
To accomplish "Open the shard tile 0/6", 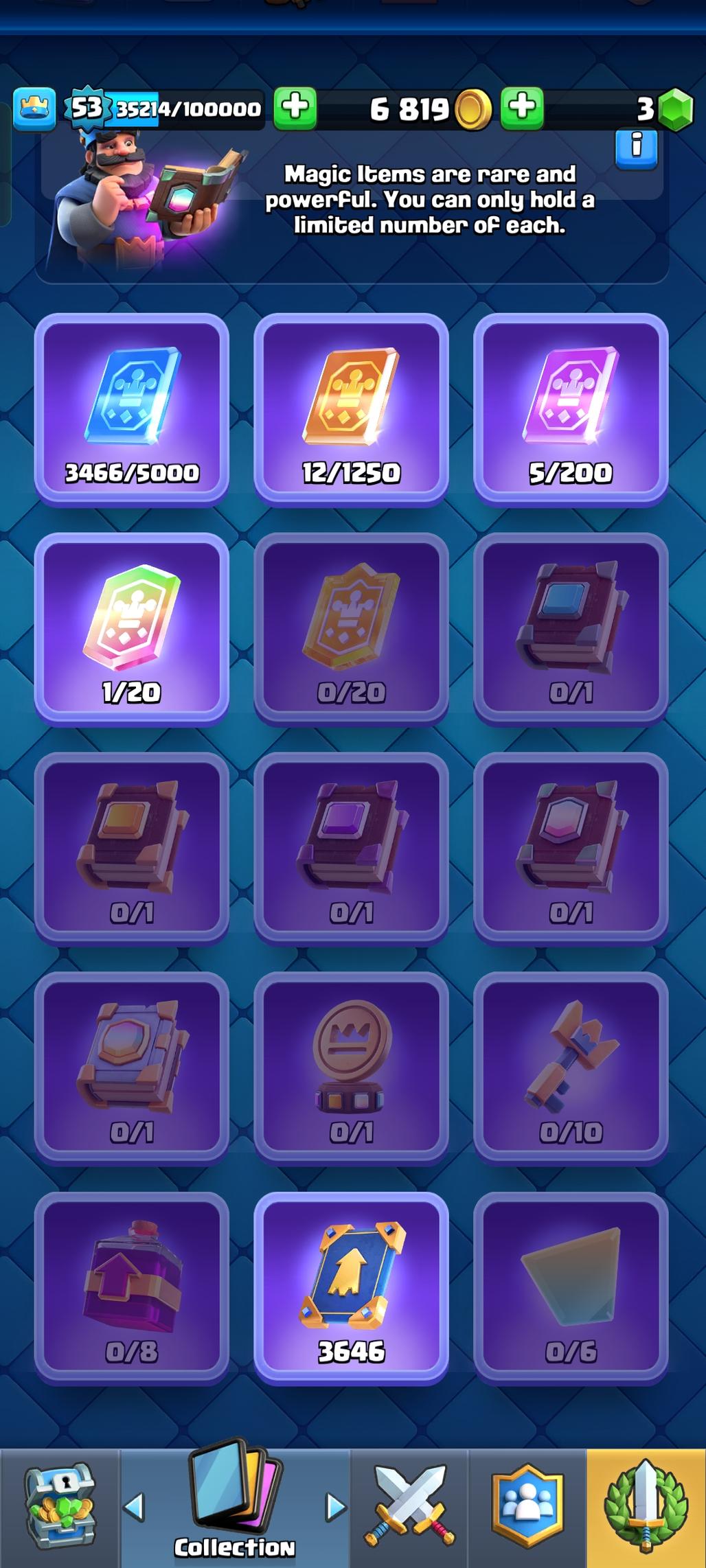I will tap(571, 1289).
